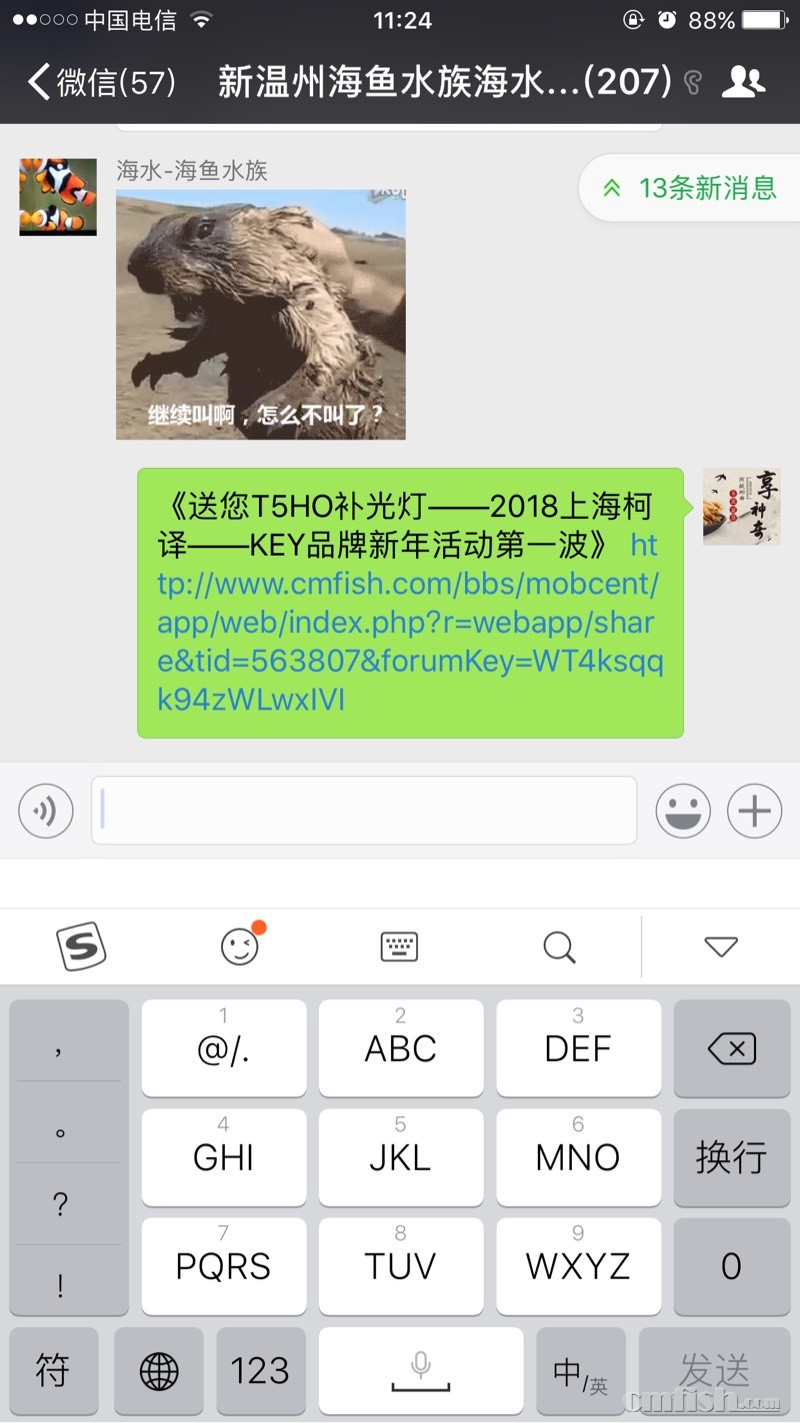This screenshot has width=800, height=1423.
Task: Open the Sogou keyboard logo menu
Action: (81, 946)
